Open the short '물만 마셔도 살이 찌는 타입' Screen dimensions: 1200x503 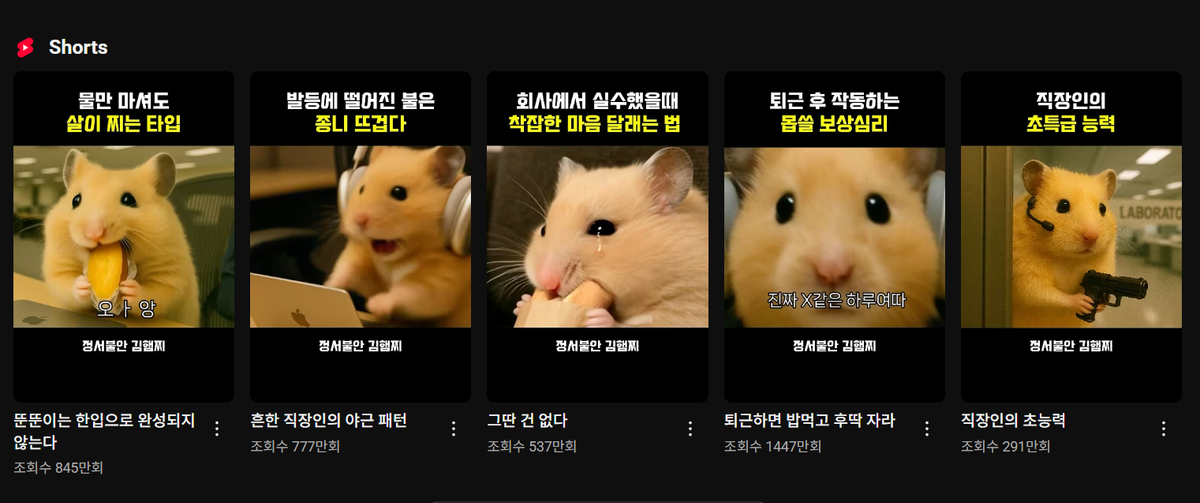tap(123, 236)
